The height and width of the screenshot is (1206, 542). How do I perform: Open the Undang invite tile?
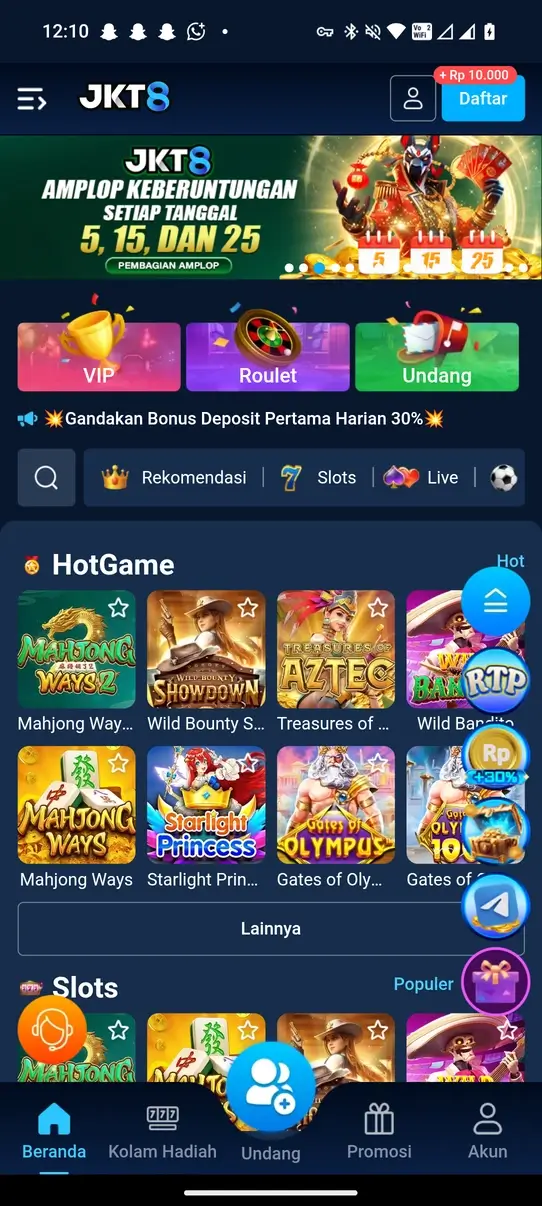tap(437, 356)
